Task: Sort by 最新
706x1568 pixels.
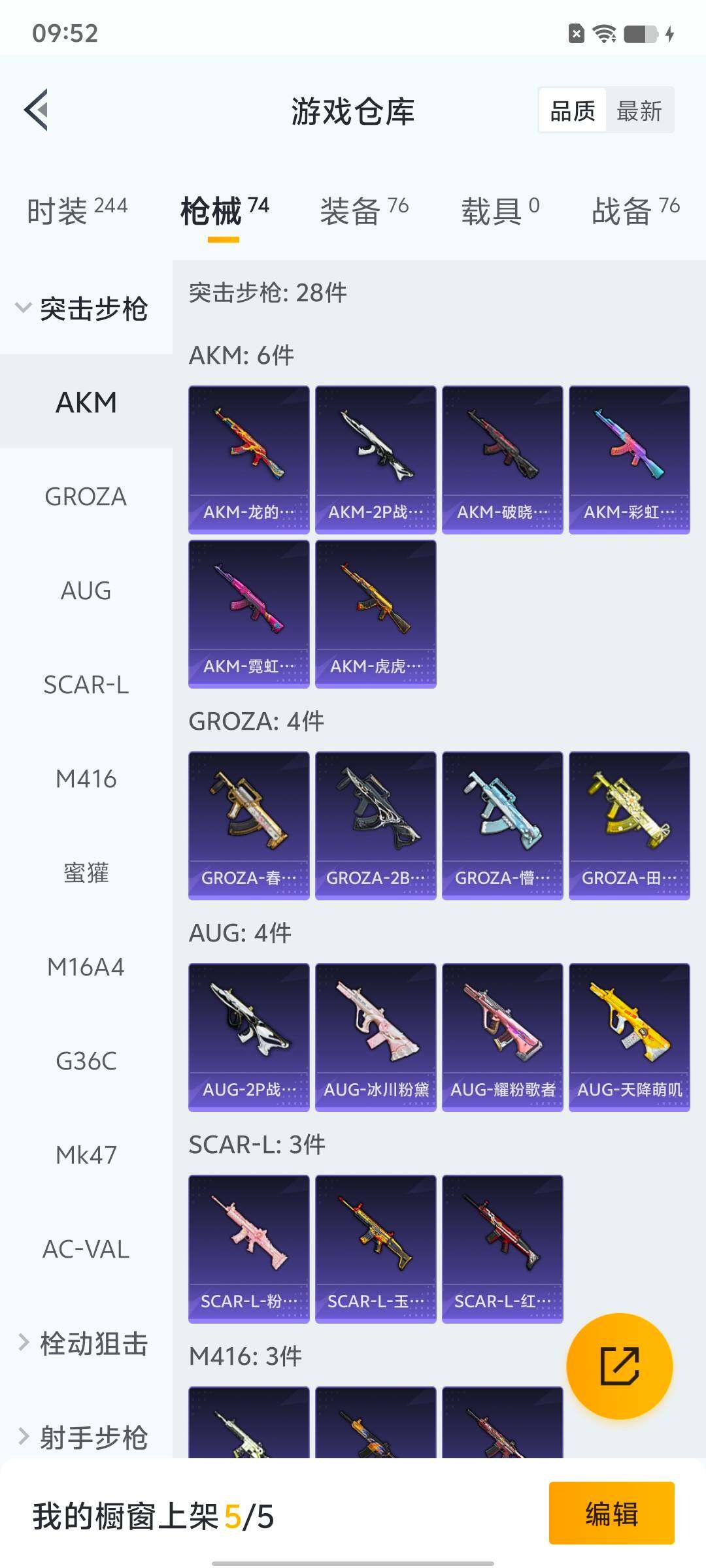Action: [639, 110]
